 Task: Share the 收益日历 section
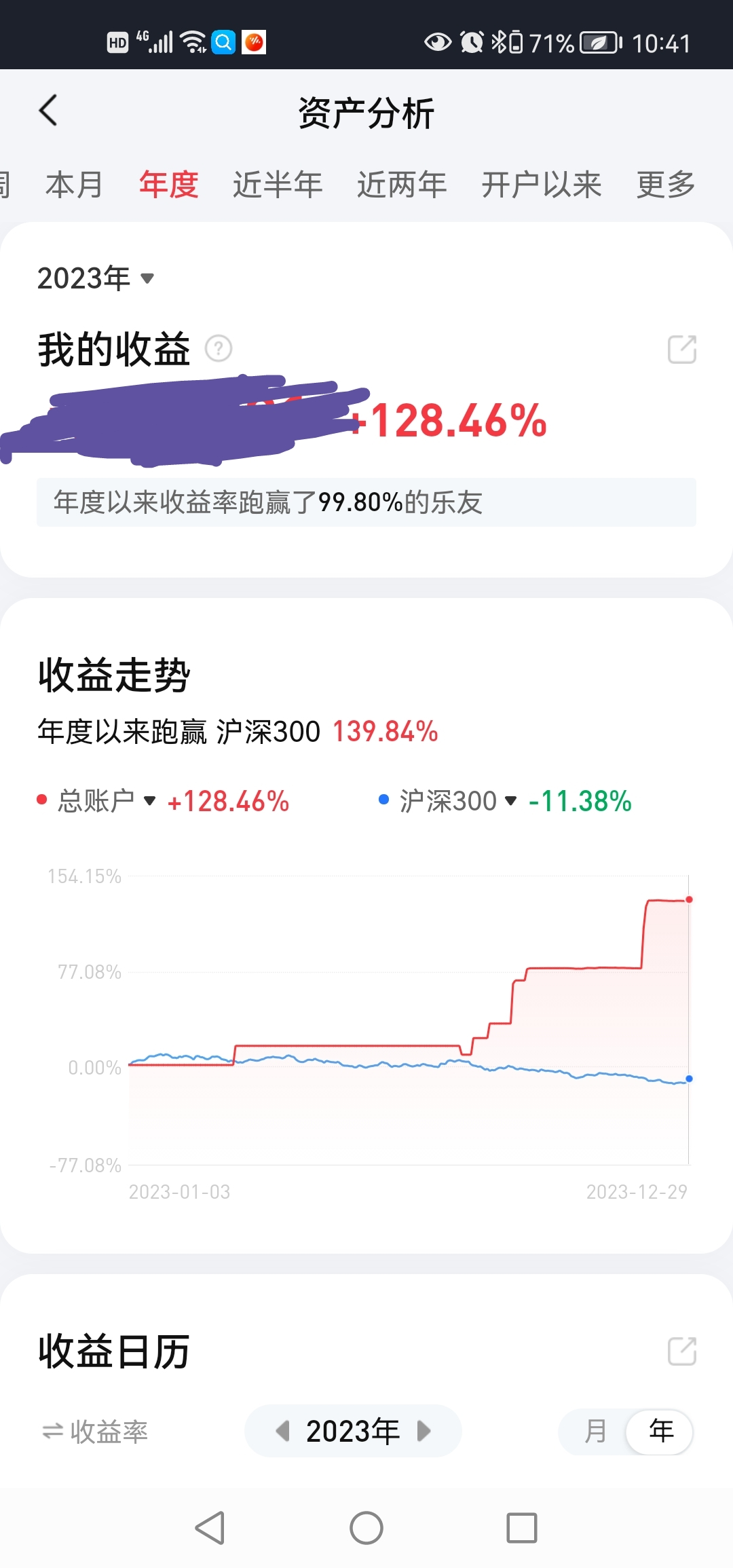tap(681, 1351)
